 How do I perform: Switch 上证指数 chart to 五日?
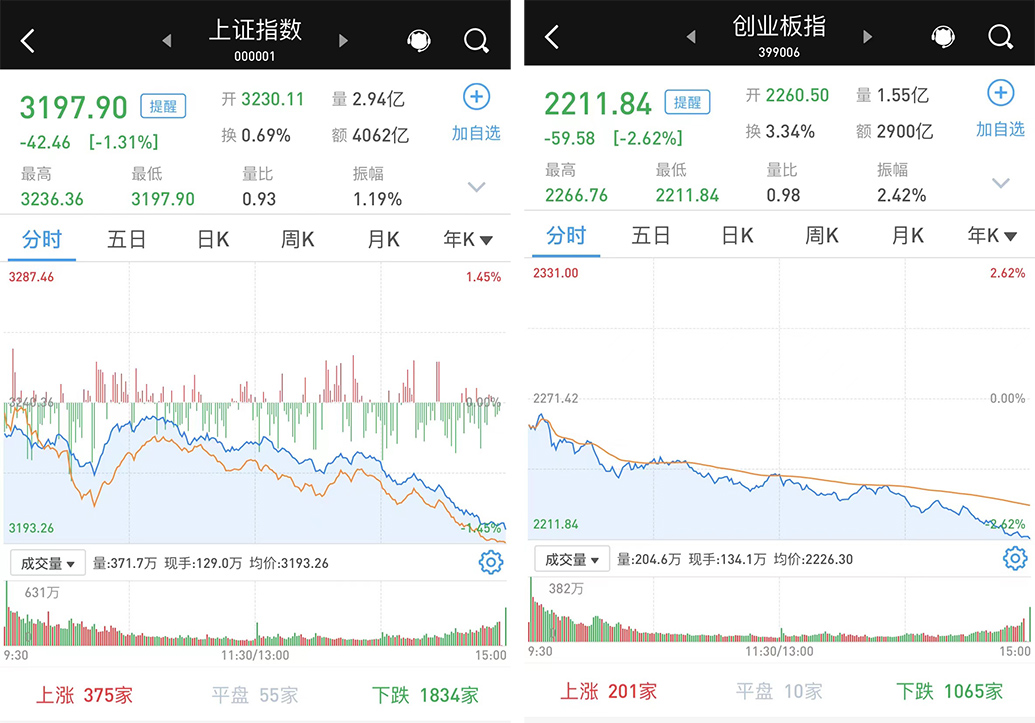pyautogui.click(x=127, y=240)
